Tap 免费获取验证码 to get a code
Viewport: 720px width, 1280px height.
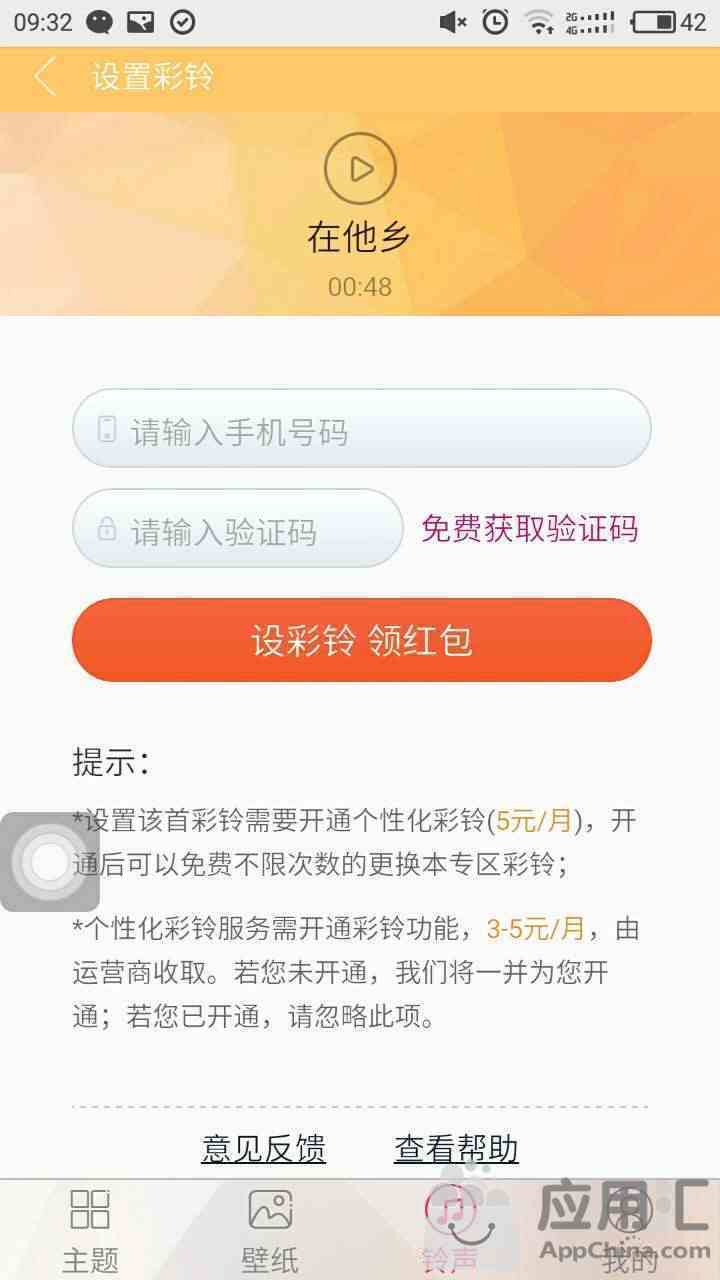click(x=529, y=529)
